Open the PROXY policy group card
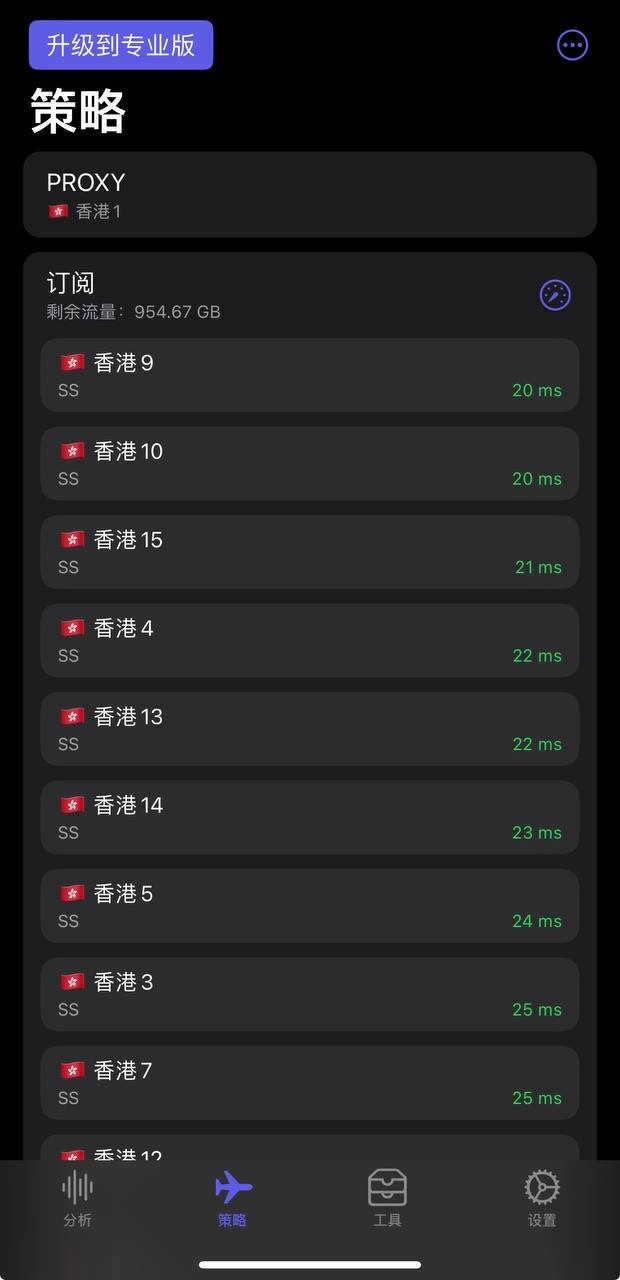Viewport: 620px width, 1280px height. (x=310, y=195)
